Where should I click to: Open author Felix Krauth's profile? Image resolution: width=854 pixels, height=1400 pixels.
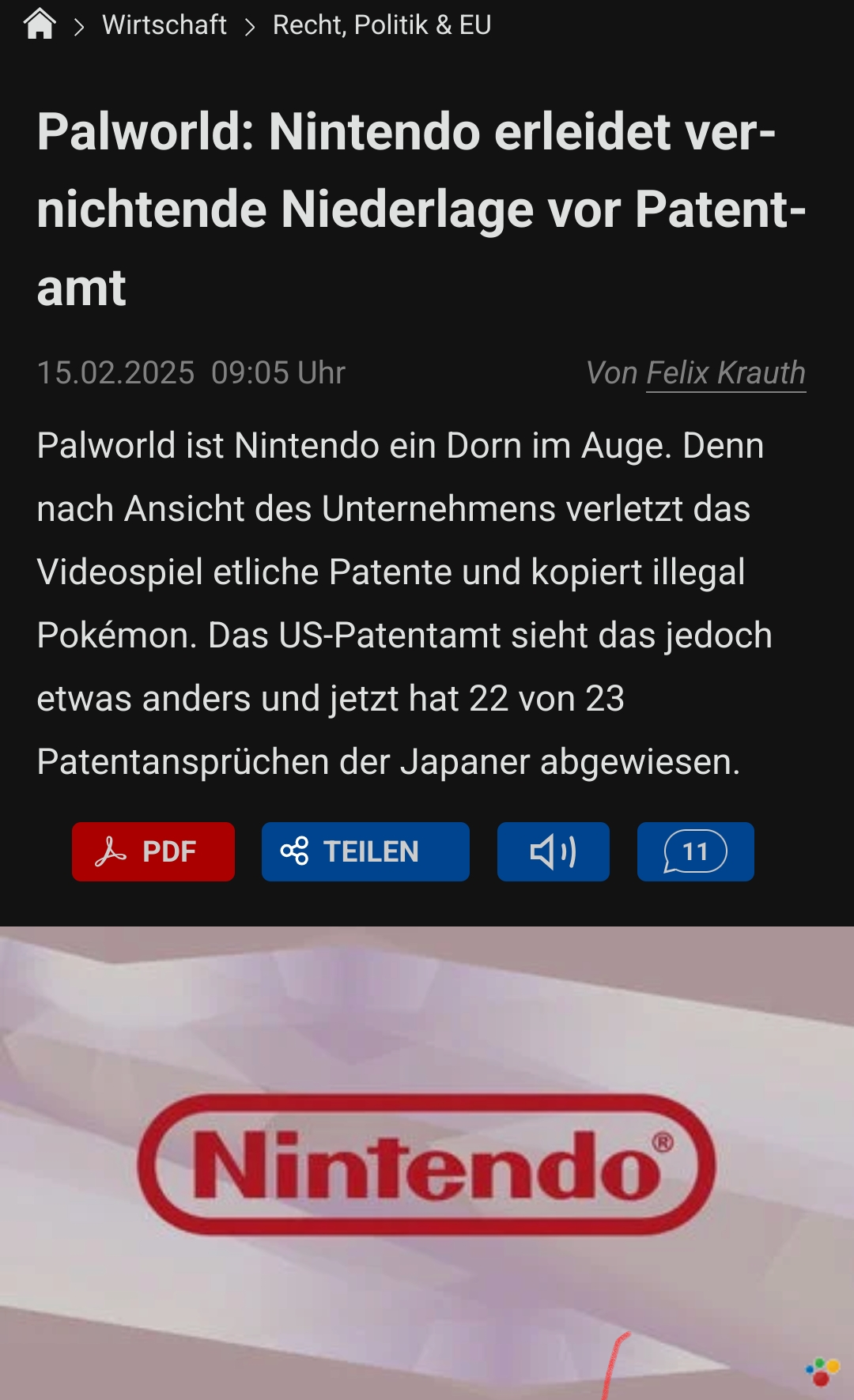(725, 373)
